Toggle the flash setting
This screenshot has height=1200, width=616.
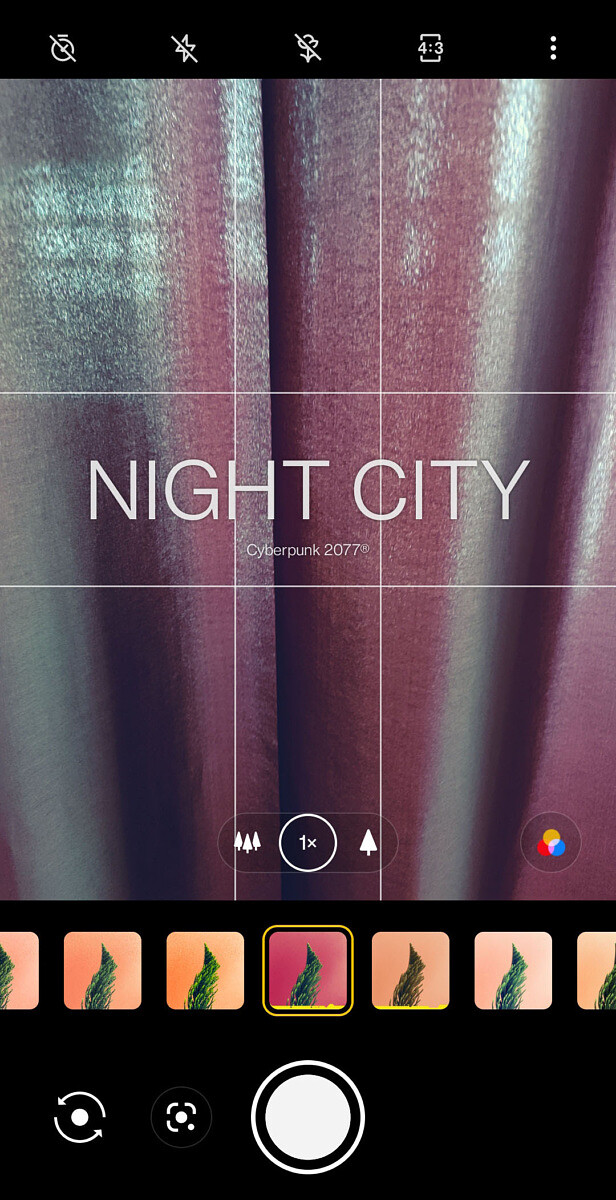tap(185, 48)
